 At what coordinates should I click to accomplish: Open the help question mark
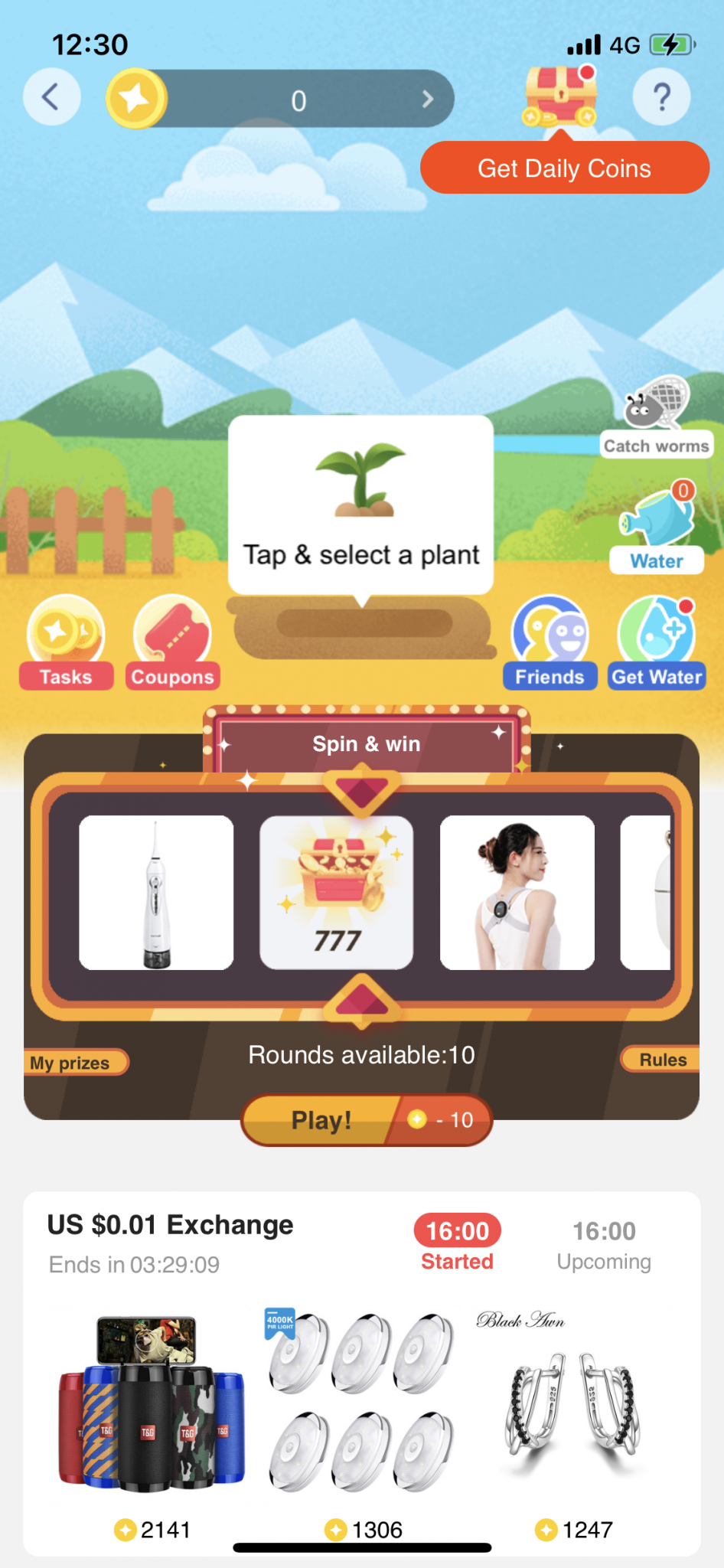661,98
